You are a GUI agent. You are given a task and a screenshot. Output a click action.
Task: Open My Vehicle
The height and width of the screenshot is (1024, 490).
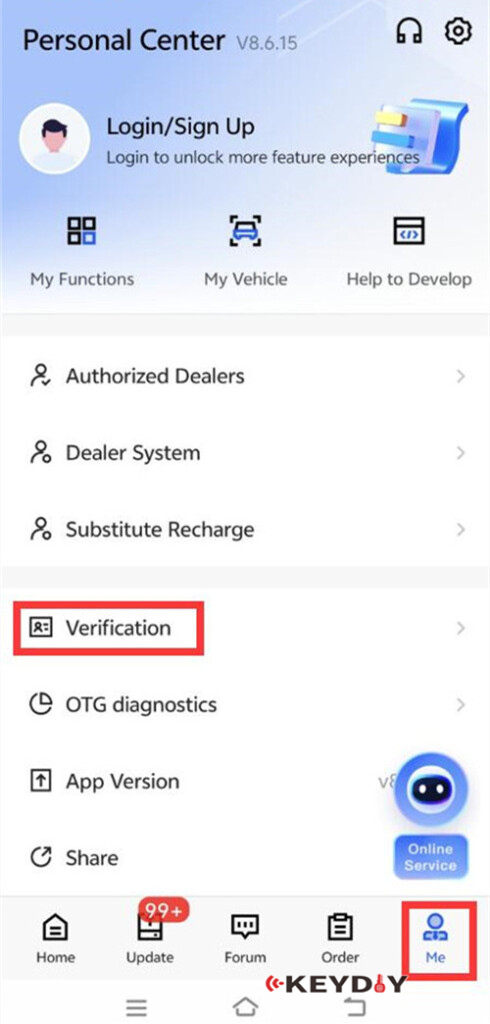pos(246,251)
